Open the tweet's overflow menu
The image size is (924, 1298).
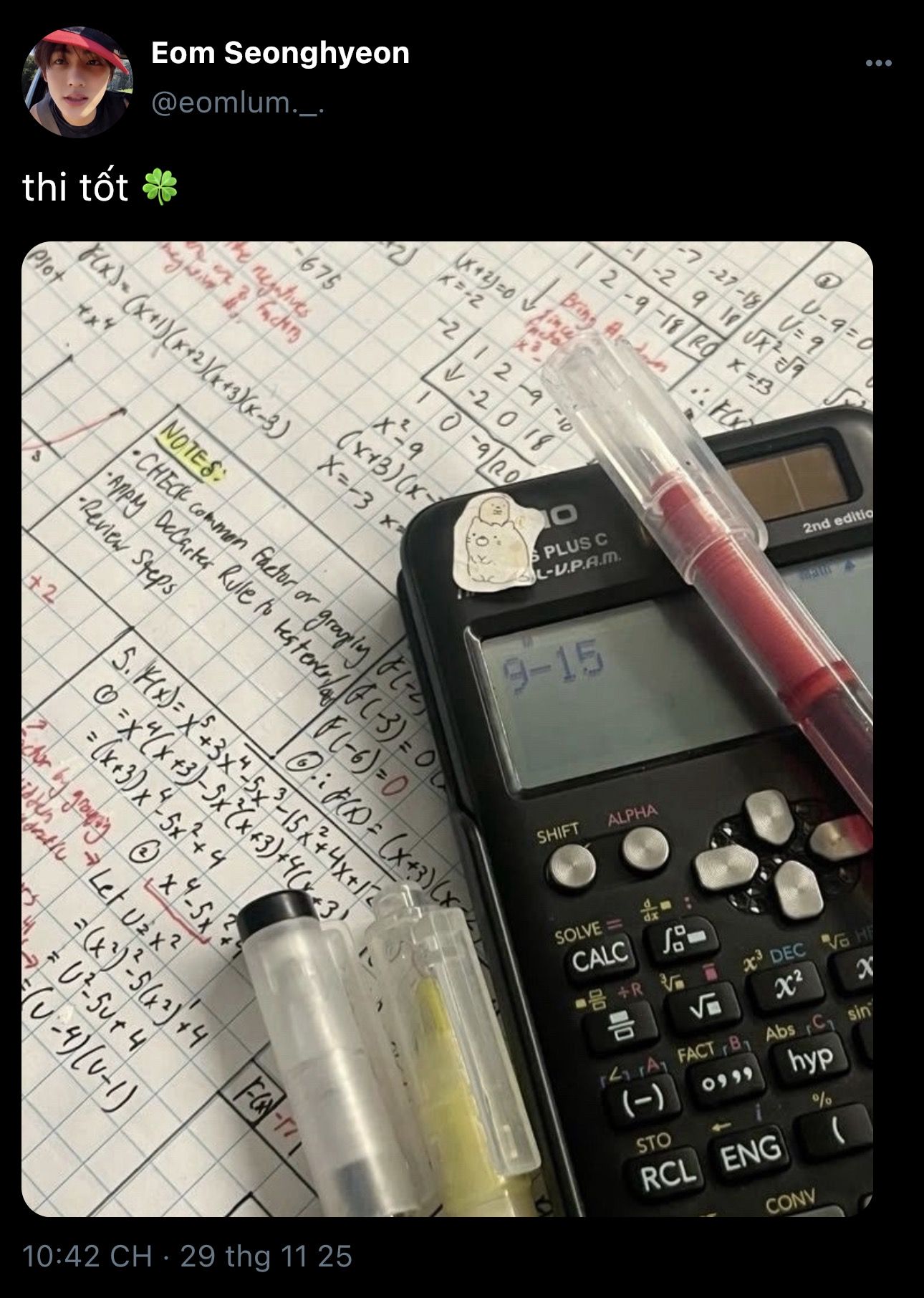click(x=878, y=64)
